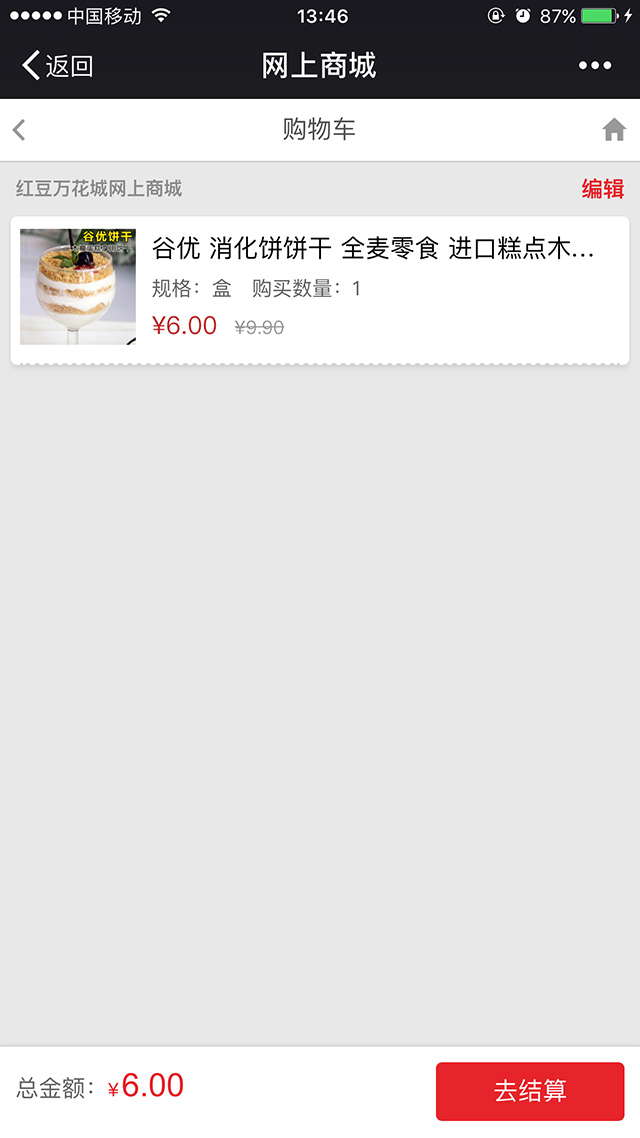Tap 编辑 to edit the cart
The width and height of the screenshot is (640, 1138).
pyautogui.click(x=603, y=189)
